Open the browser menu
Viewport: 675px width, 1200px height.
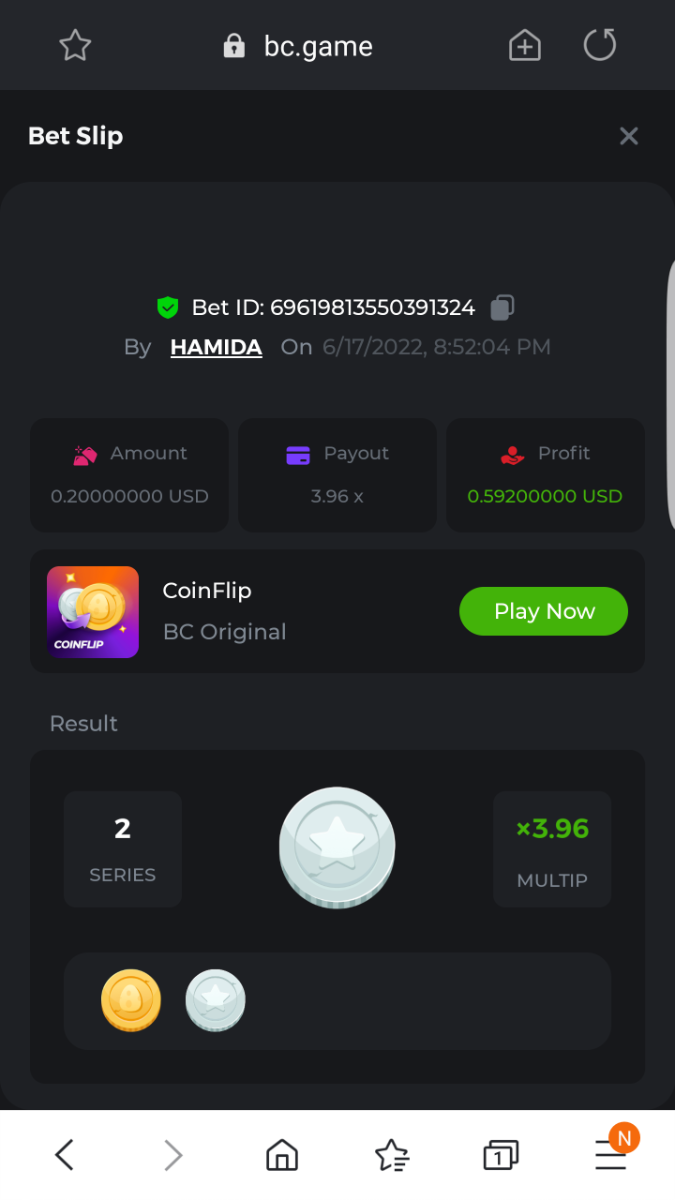tap(610, 1155)
